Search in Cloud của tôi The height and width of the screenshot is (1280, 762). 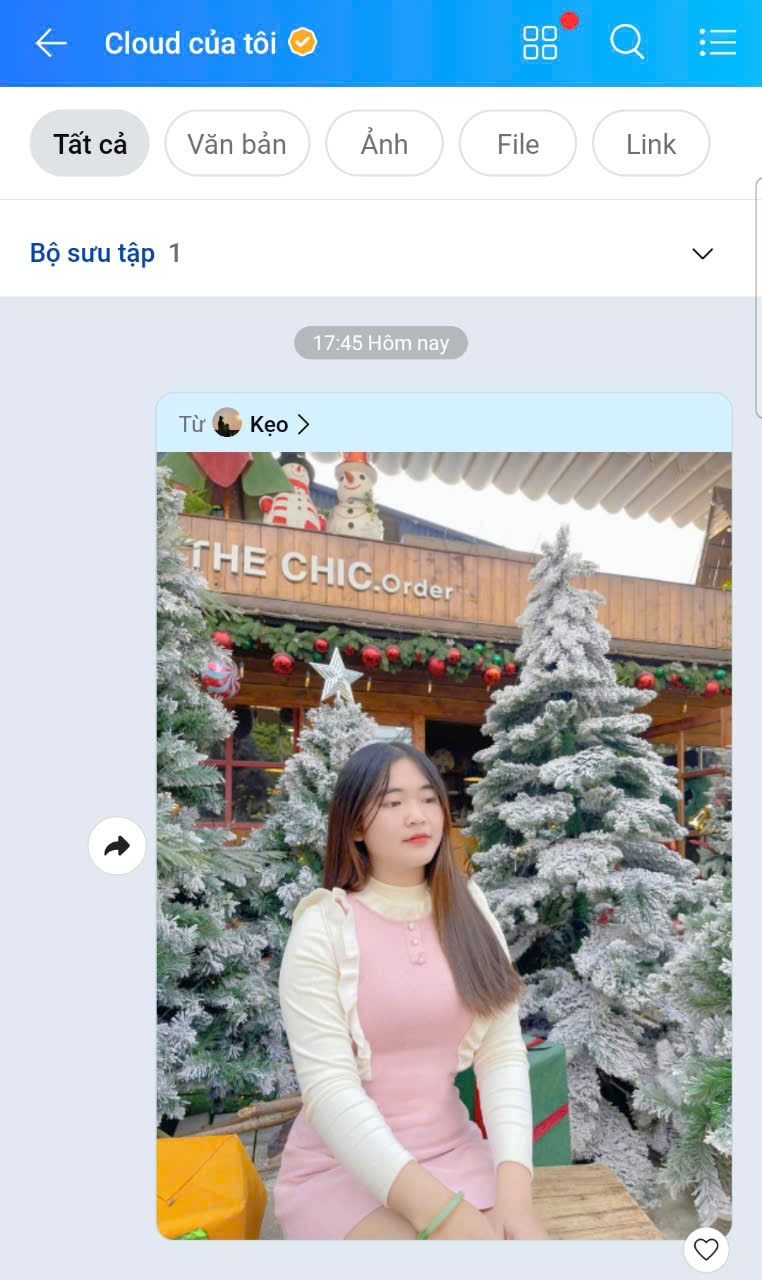click(x=627, y=43)
